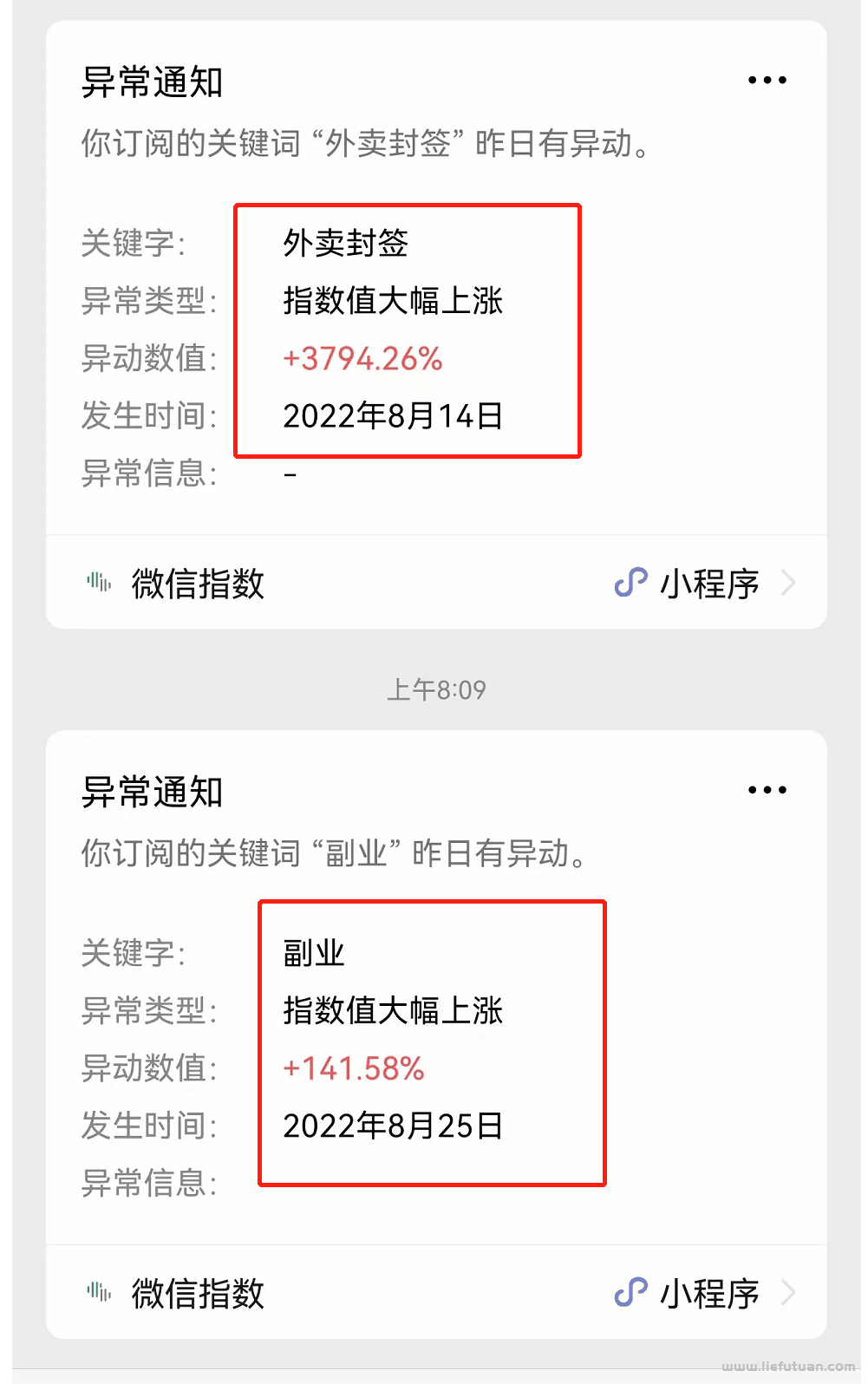Click the WeChat Index bar-chart icon on first card
Viewport: 868px width, 1384px height.
point(99,582)
